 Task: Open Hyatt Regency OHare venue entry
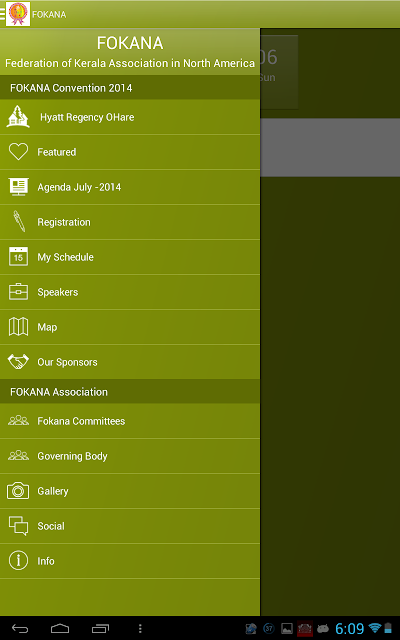(130, 117)
